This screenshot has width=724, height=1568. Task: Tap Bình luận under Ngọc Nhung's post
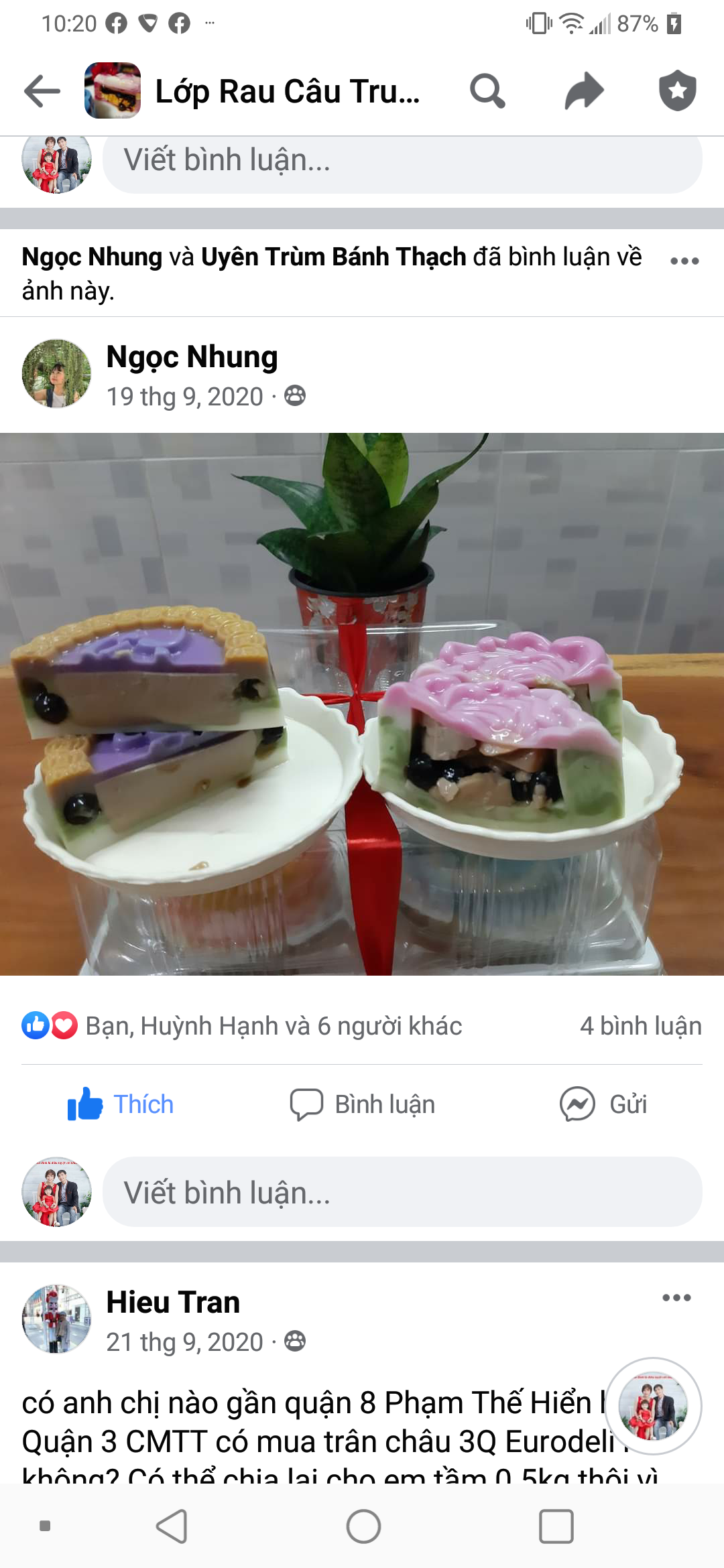tap(363, 1104)
